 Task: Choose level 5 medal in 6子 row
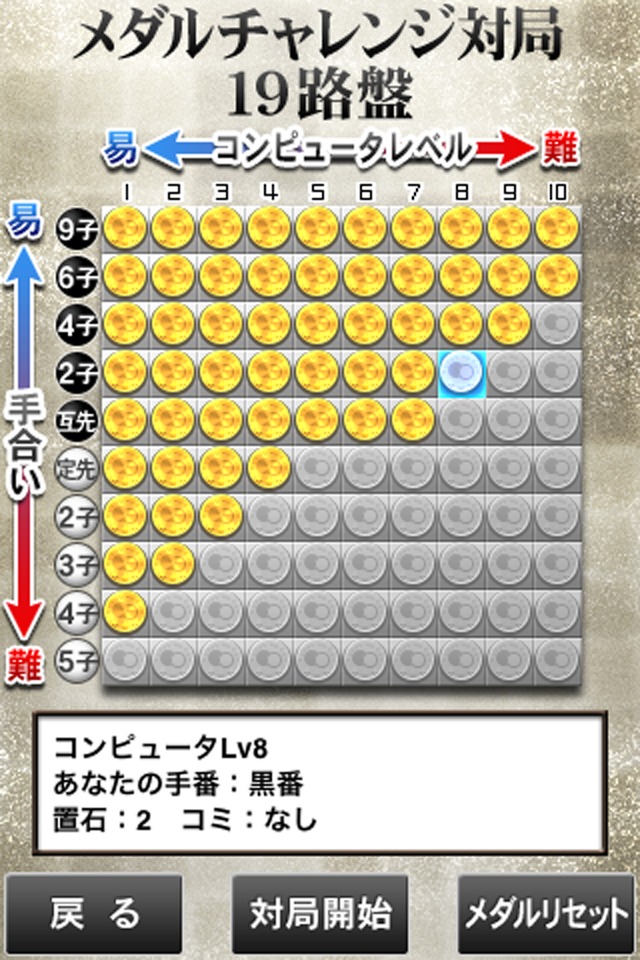tap(317, 275)
